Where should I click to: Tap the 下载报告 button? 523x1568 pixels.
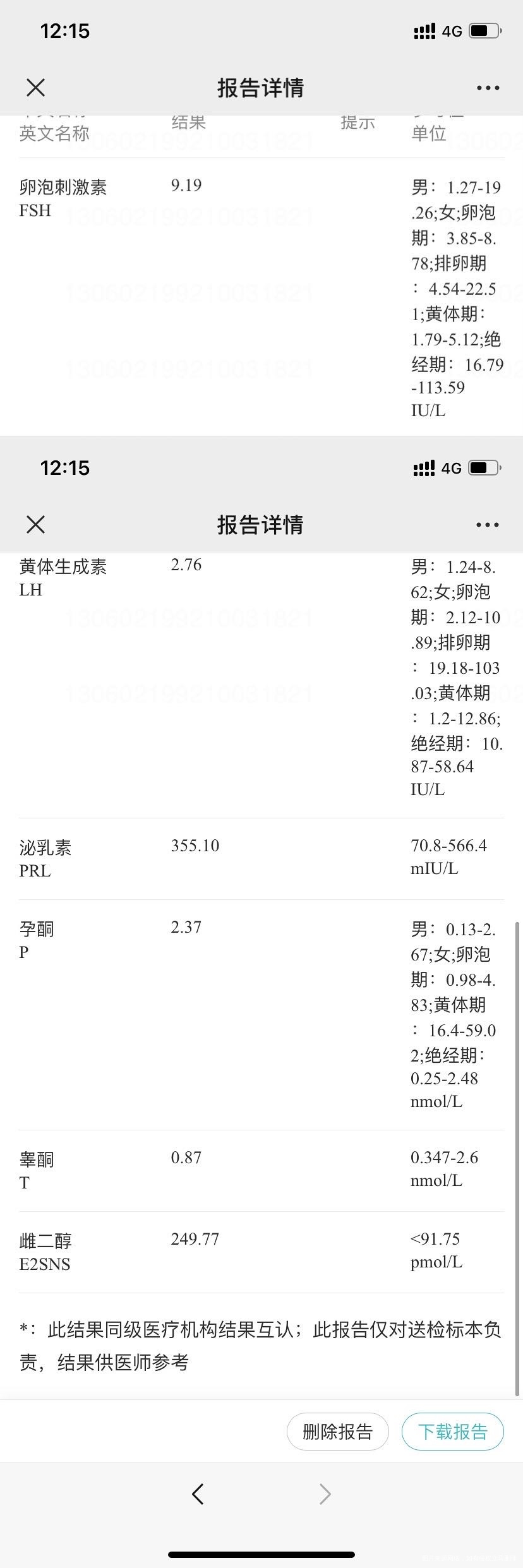pos(452,1432)
